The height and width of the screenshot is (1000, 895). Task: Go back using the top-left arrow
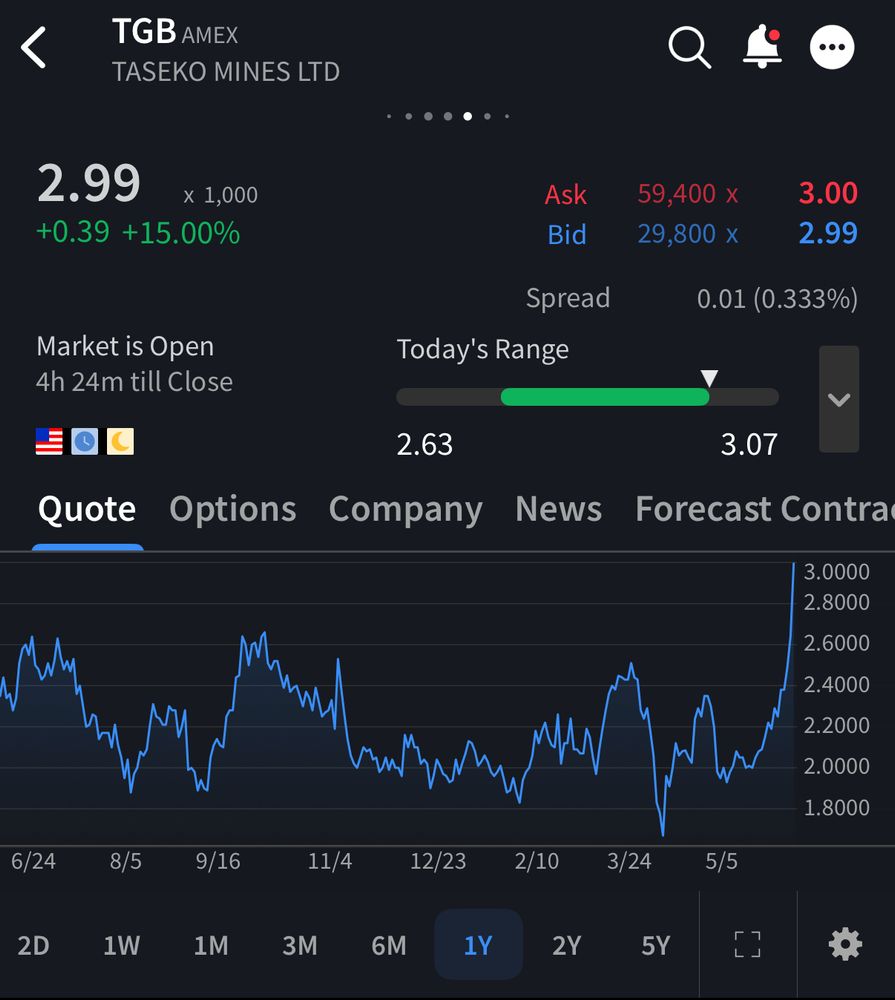tap(35, 48)
